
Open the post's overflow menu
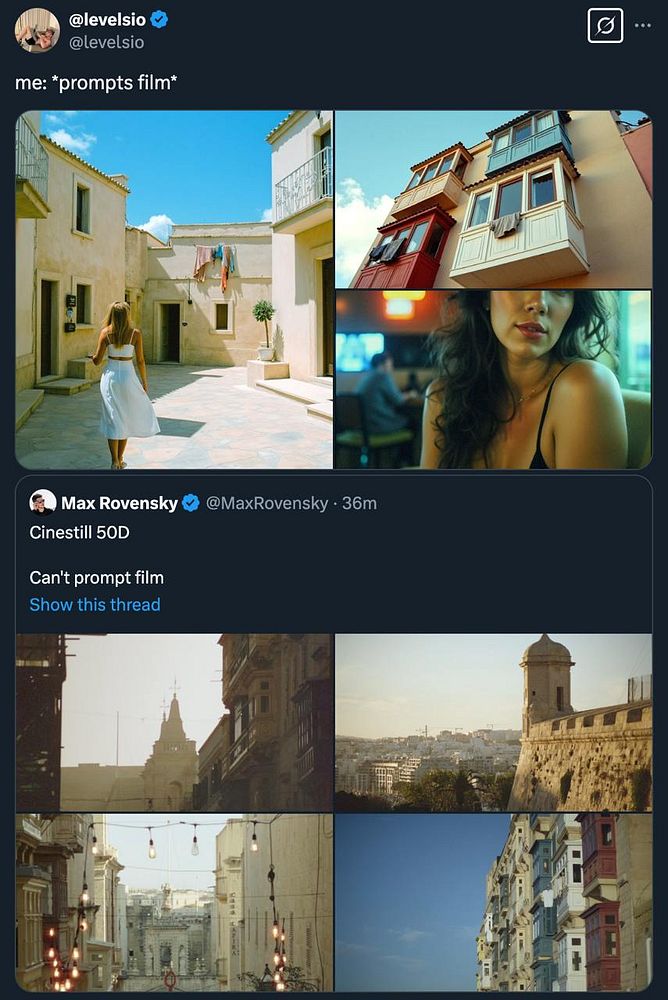642,26
